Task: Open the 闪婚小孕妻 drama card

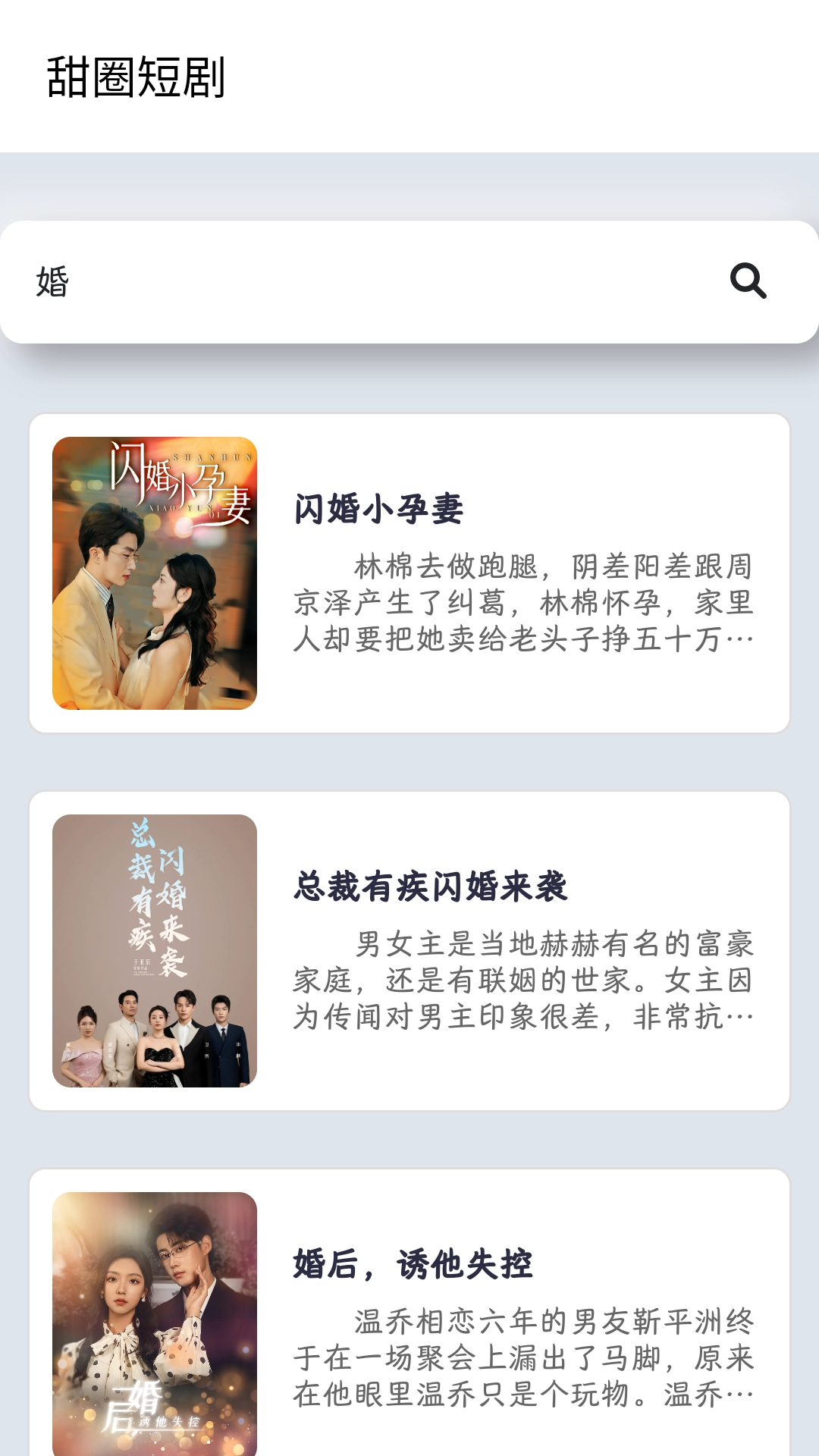Action: (409, 573)
